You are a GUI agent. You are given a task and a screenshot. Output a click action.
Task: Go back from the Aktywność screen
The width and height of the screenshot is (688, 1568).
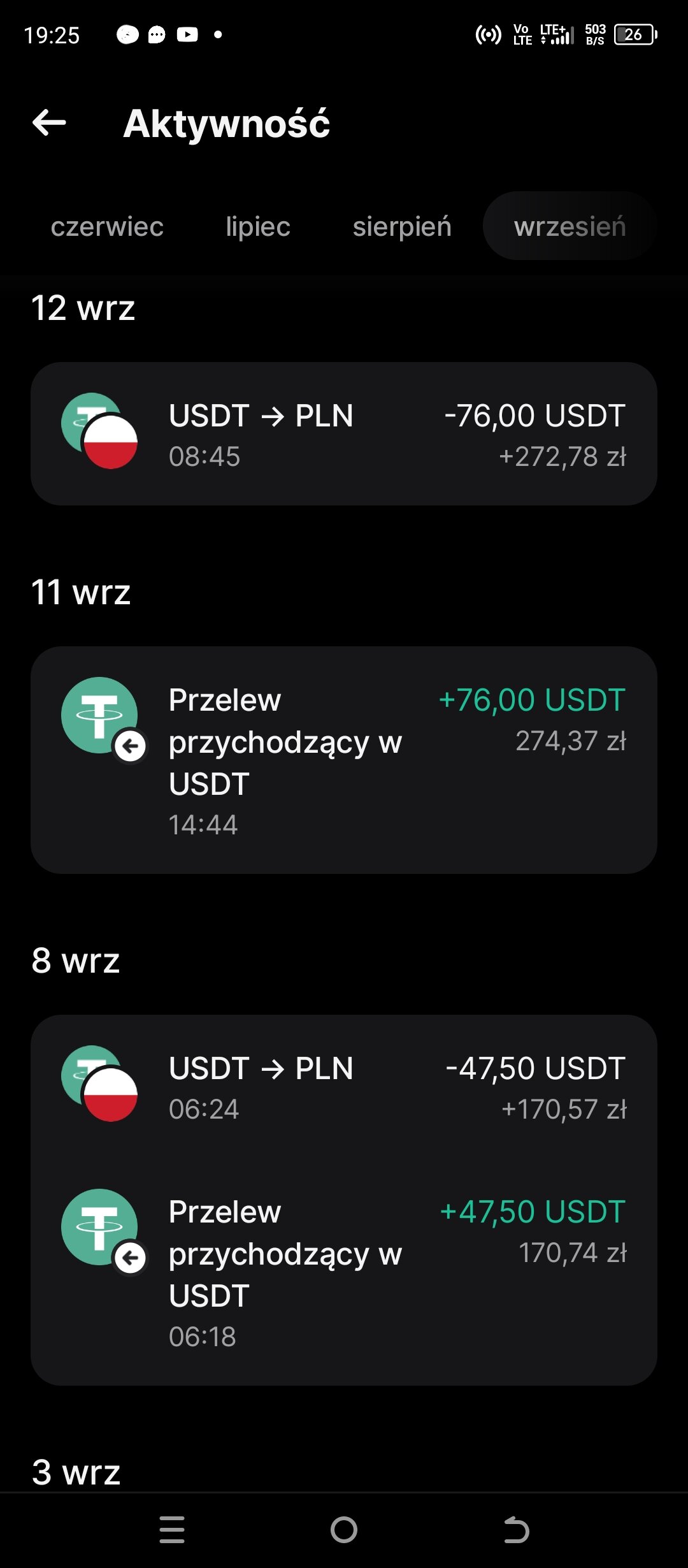[49, 122]
